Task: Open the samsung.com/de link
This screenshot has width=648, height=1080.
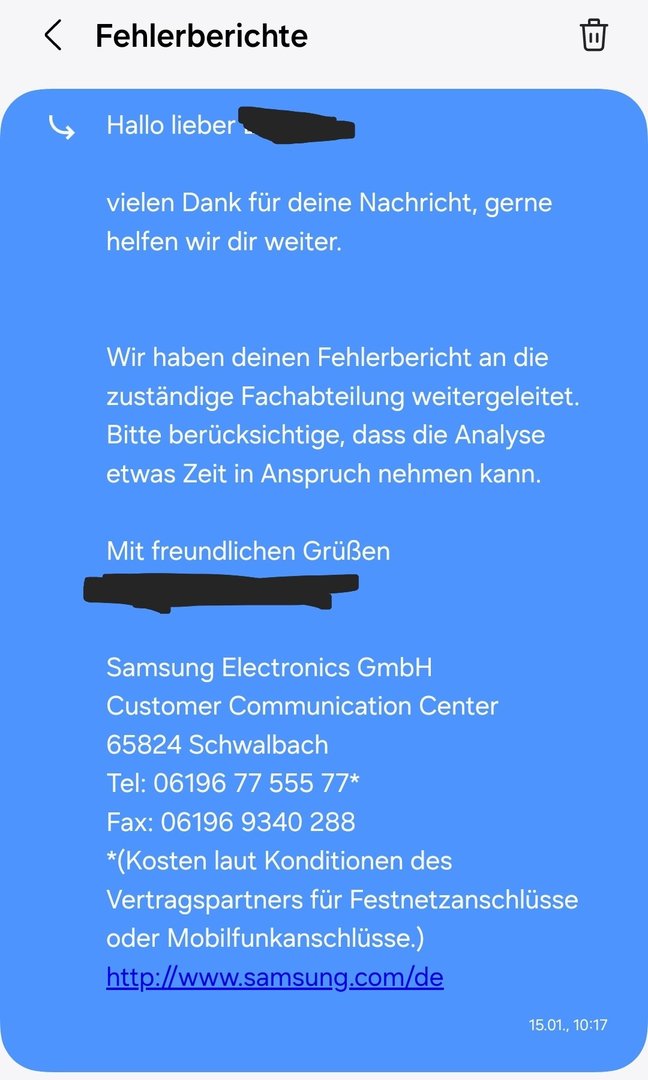Action: click(x=274, y=977)
